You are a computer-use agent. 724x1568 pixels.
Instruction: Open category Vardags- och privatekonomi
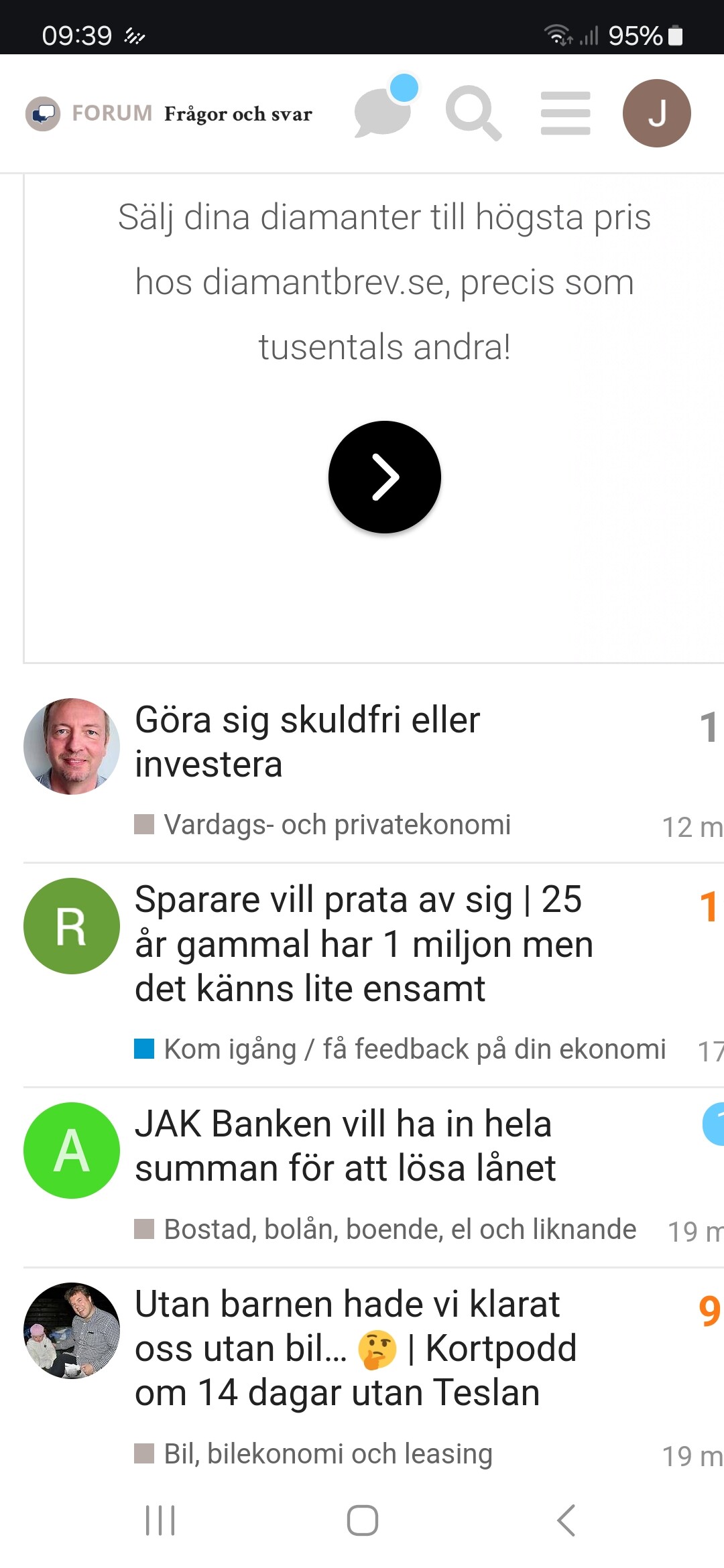click(337, 825)
